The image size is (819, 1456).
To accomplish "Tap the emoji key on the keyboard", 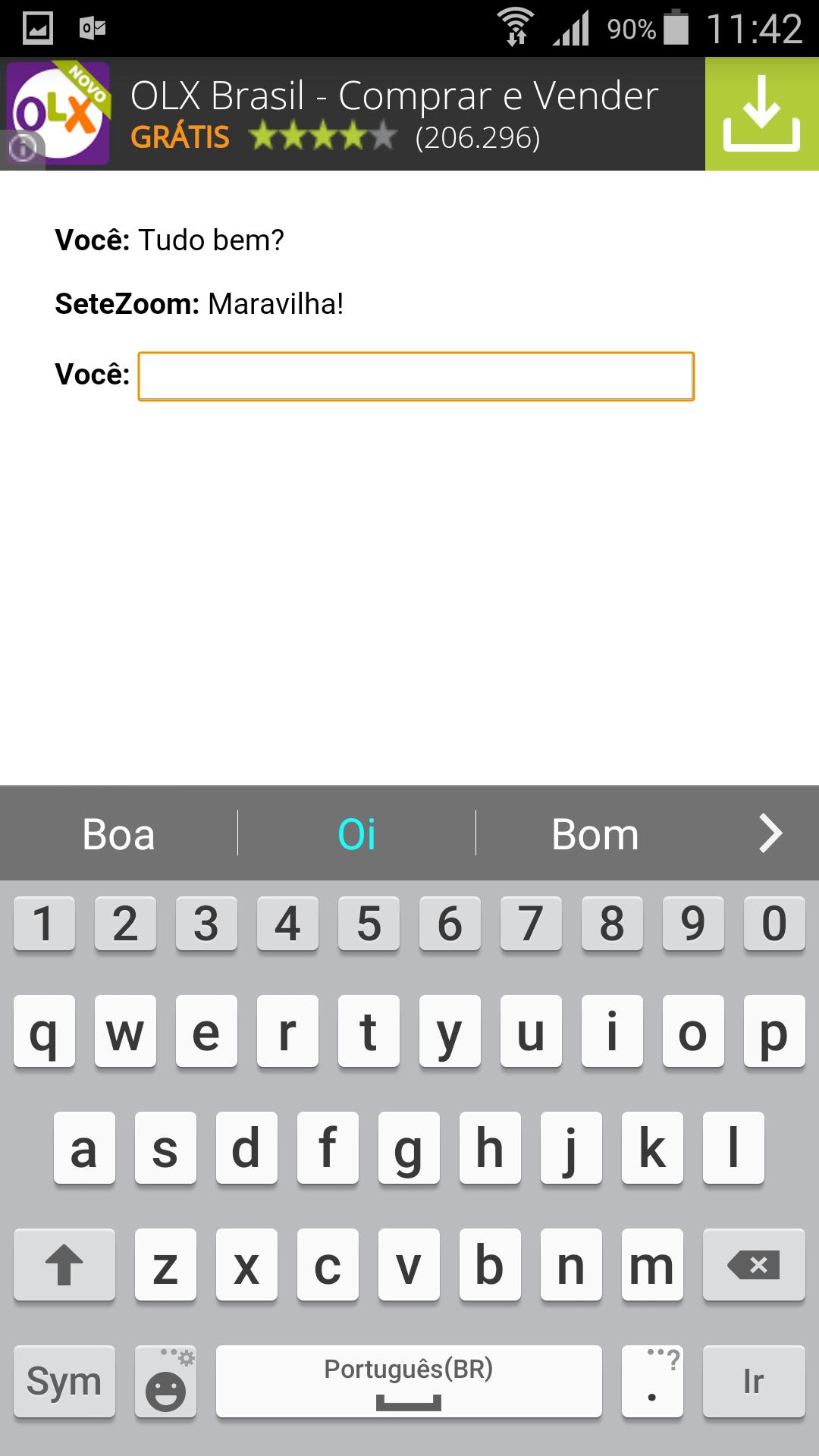I will [x=165, y=1382].
